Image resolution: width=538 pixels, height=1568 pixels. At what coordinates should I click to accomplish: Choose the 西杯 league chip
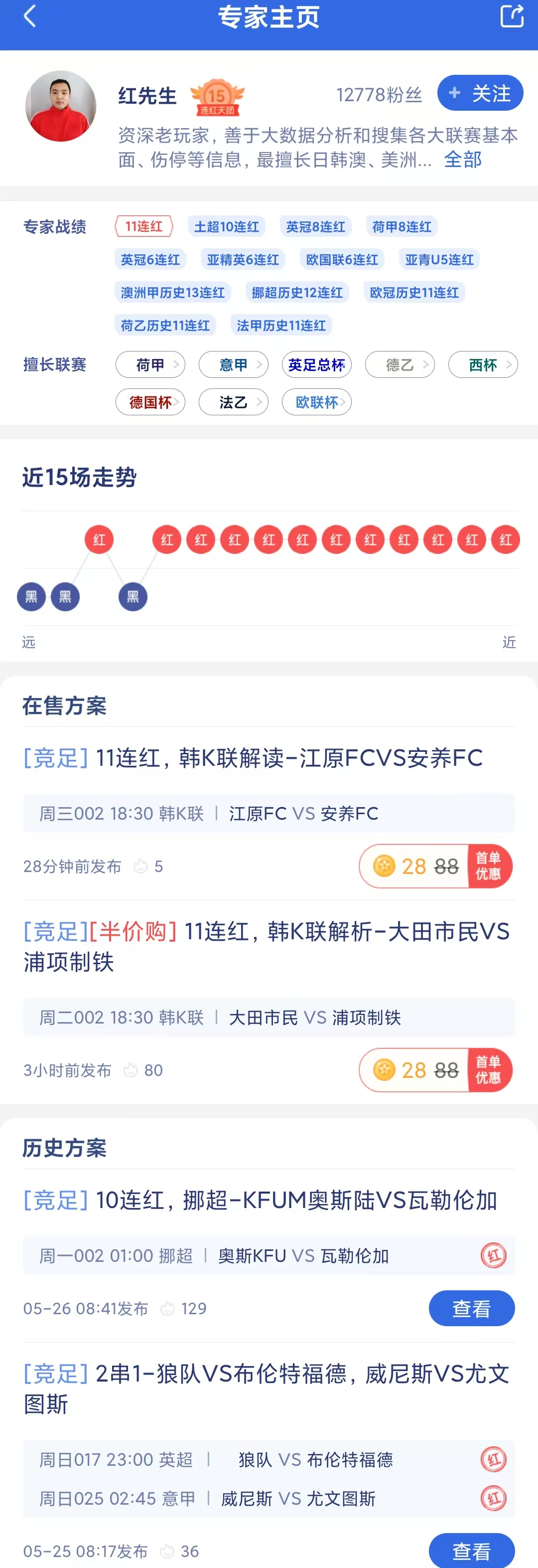click(483, 364)
